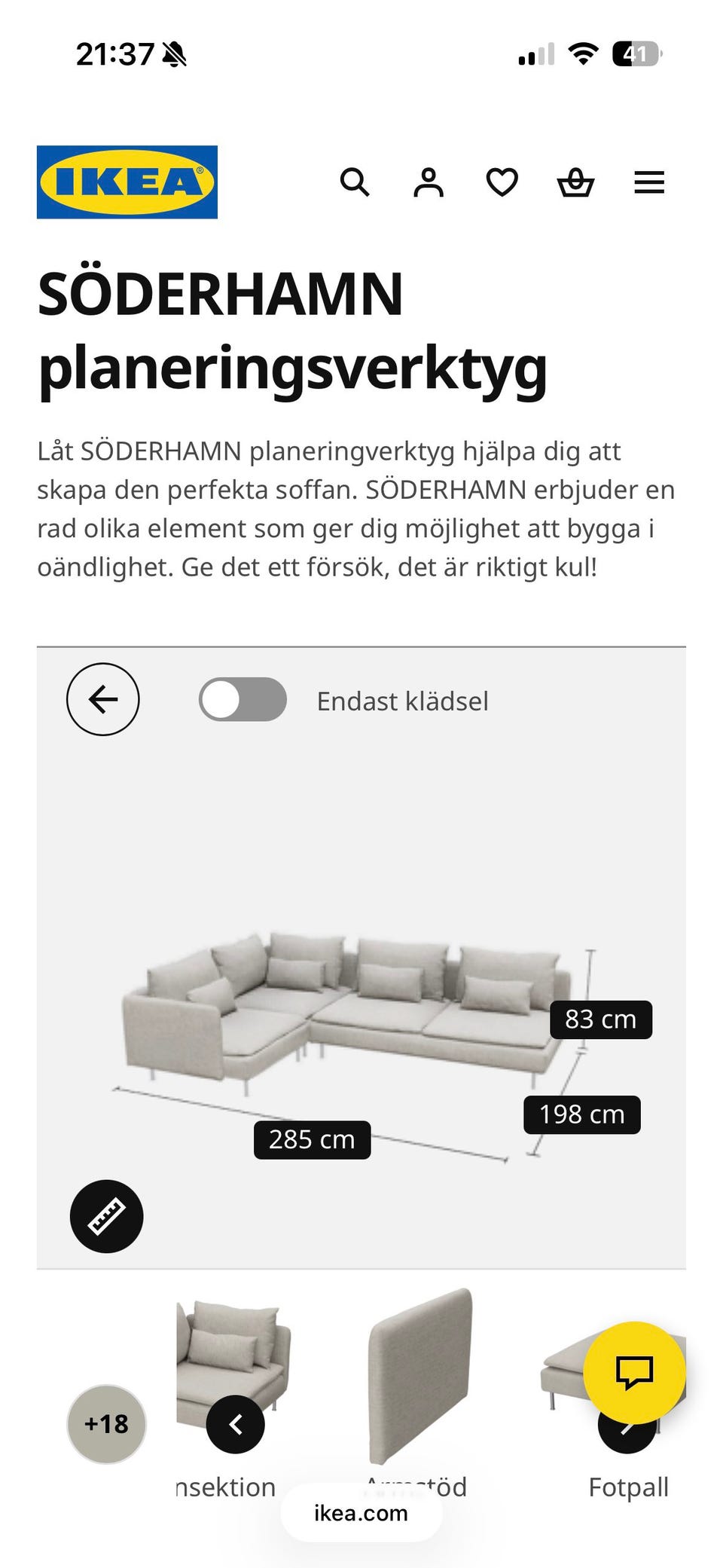The height and width of the screenshot is (1568, 723).
Task: Open the ruler measurement tool
Action: point(106,1217)
